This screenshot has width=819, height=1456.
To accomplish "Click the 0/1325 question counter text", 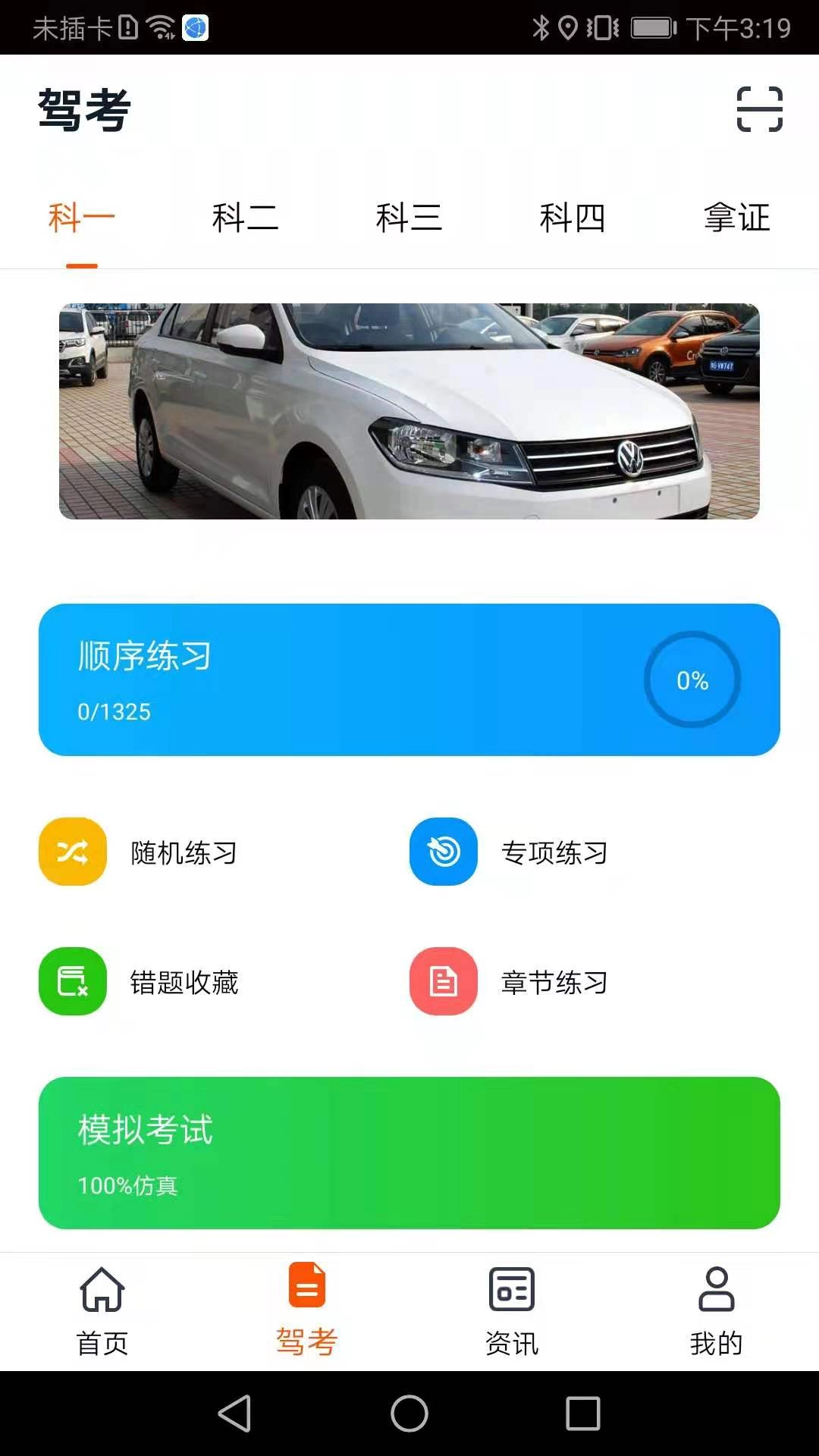I will (x=113, y=711).
